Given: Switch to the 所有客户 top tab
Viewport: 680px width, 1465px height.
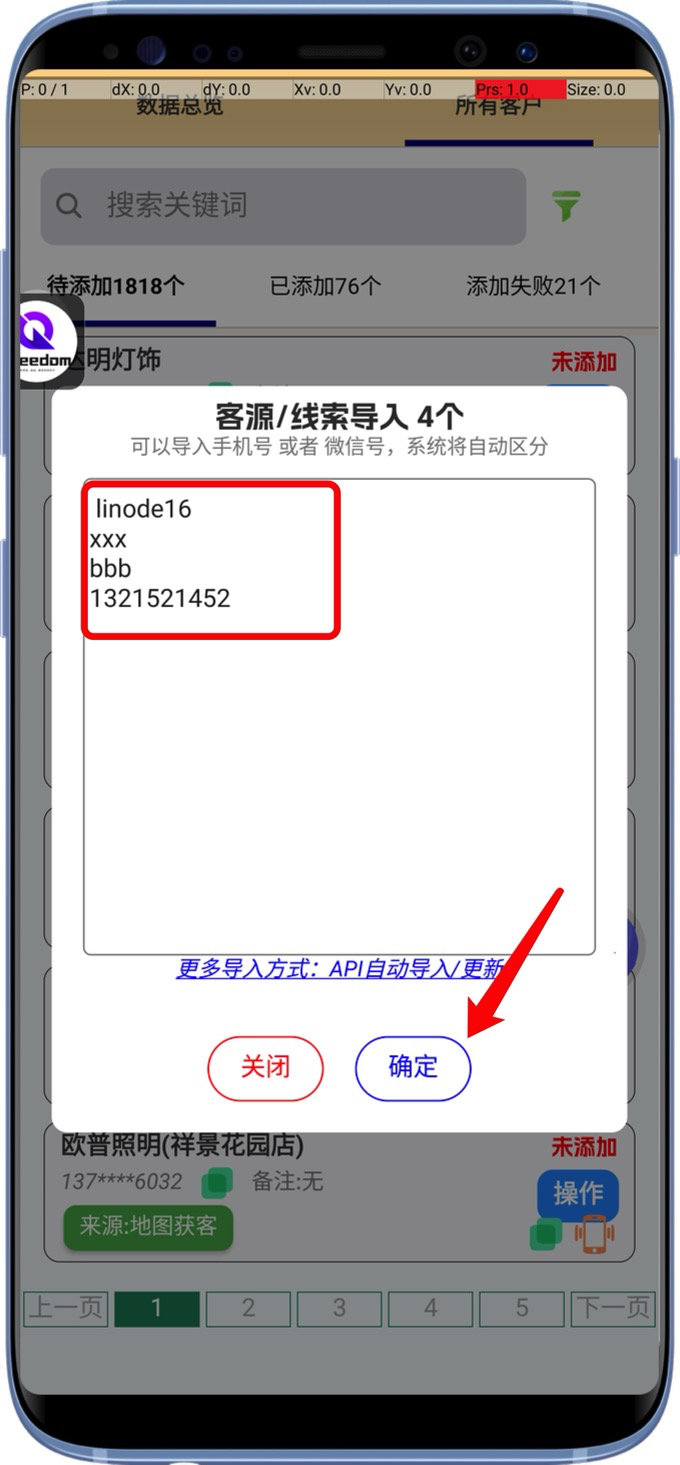Looking at the screenshot, I should click(498, 108).
